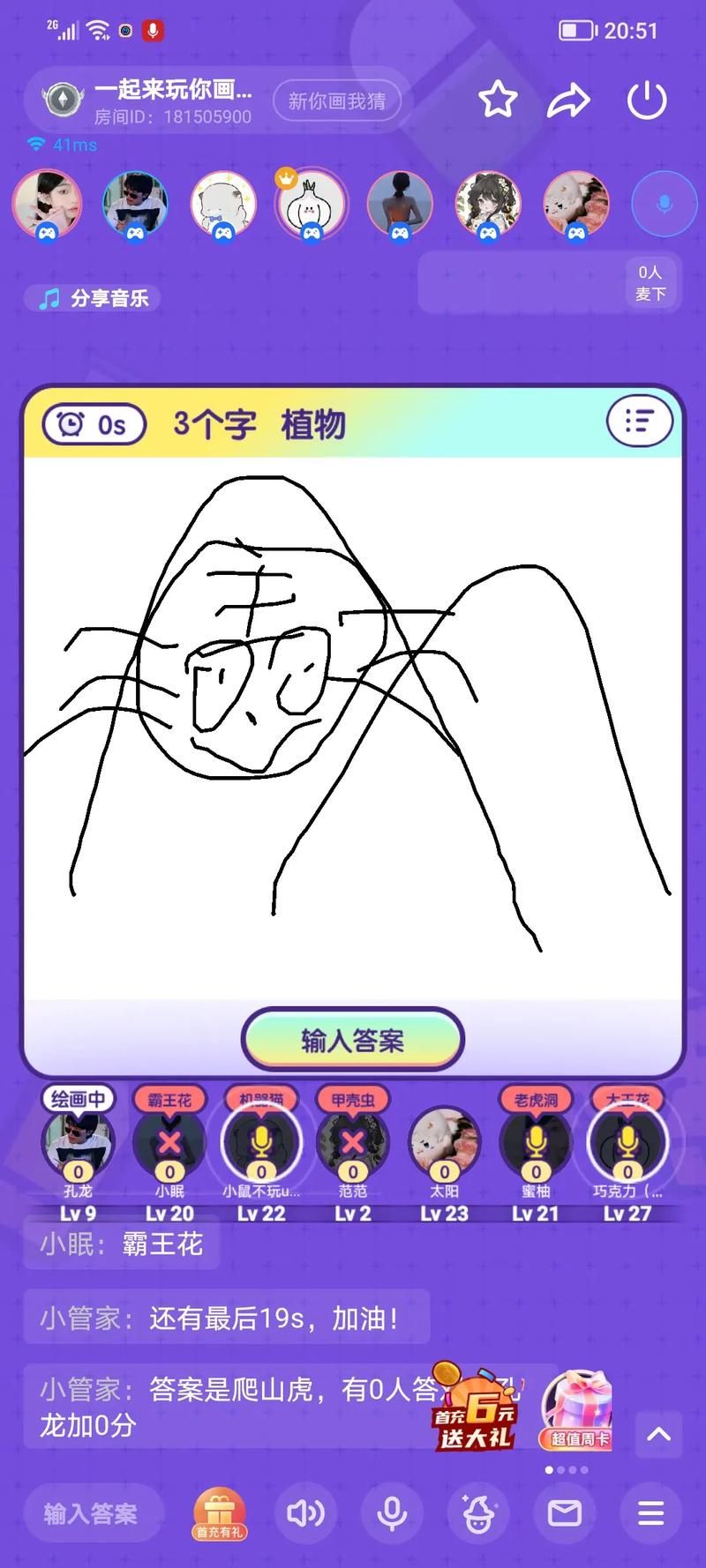Tap 输入答案 button under the drawing

point(353,1040)
